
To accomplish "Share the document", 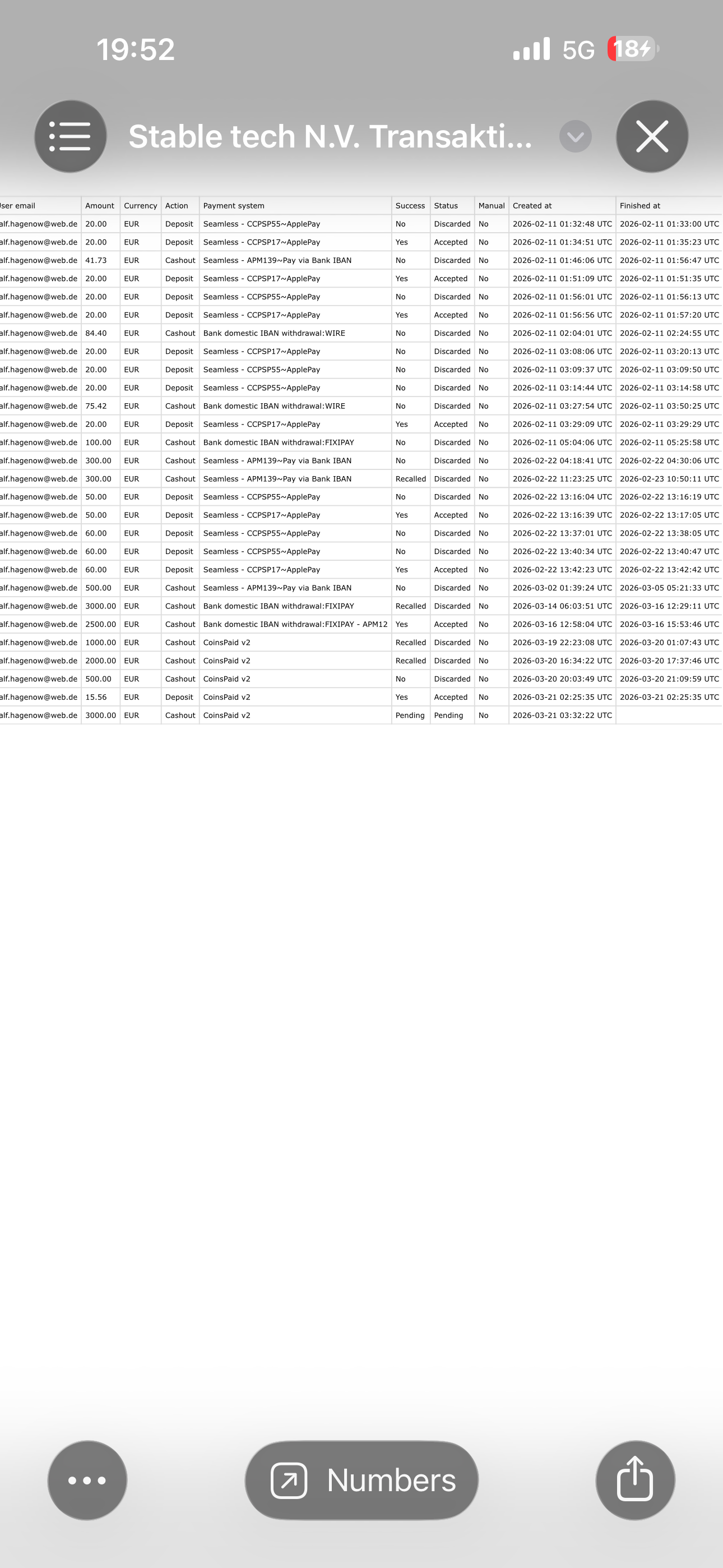I will coord(635,1480).
